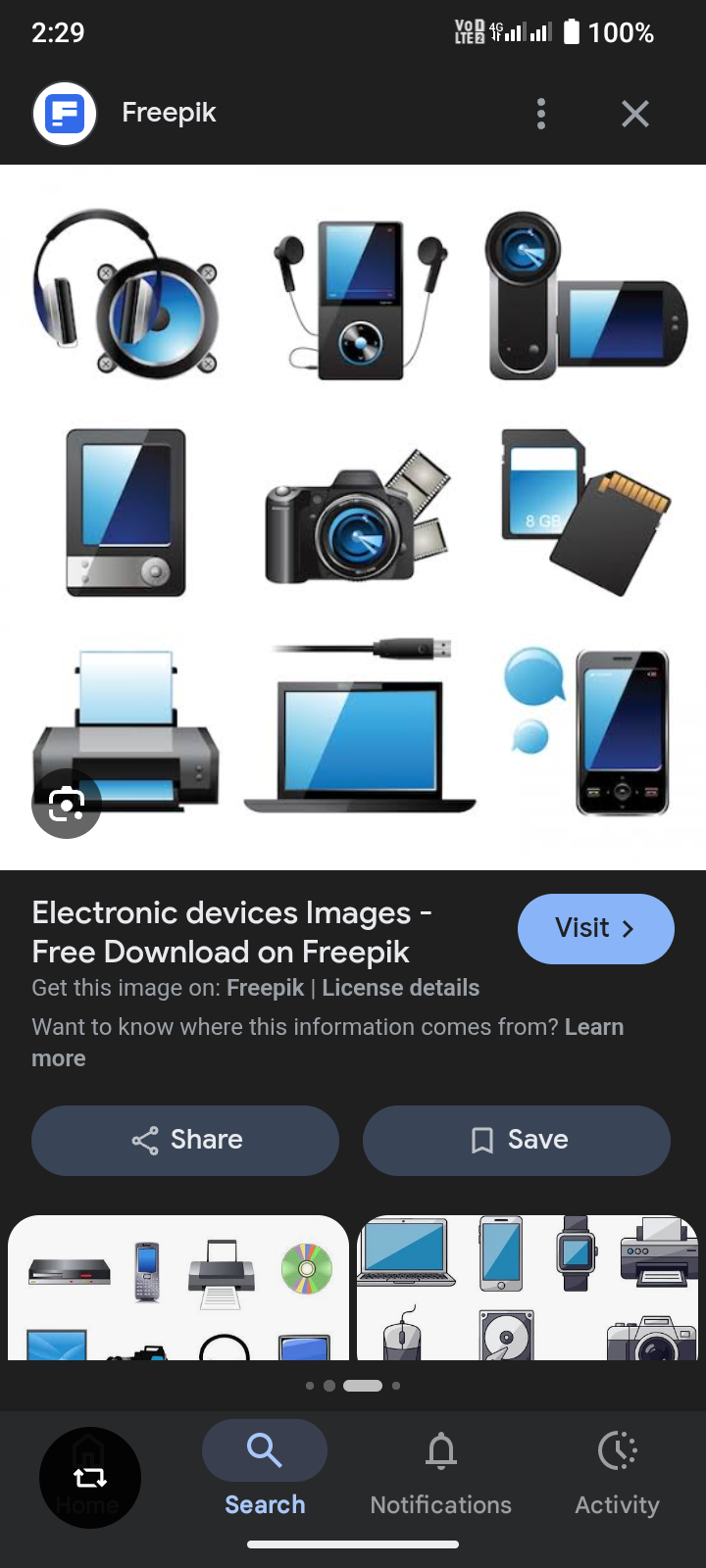The height and width of the screenshot is (1568, 706).
Task: Tap Learn more about this information
Action: (328, 1043)
